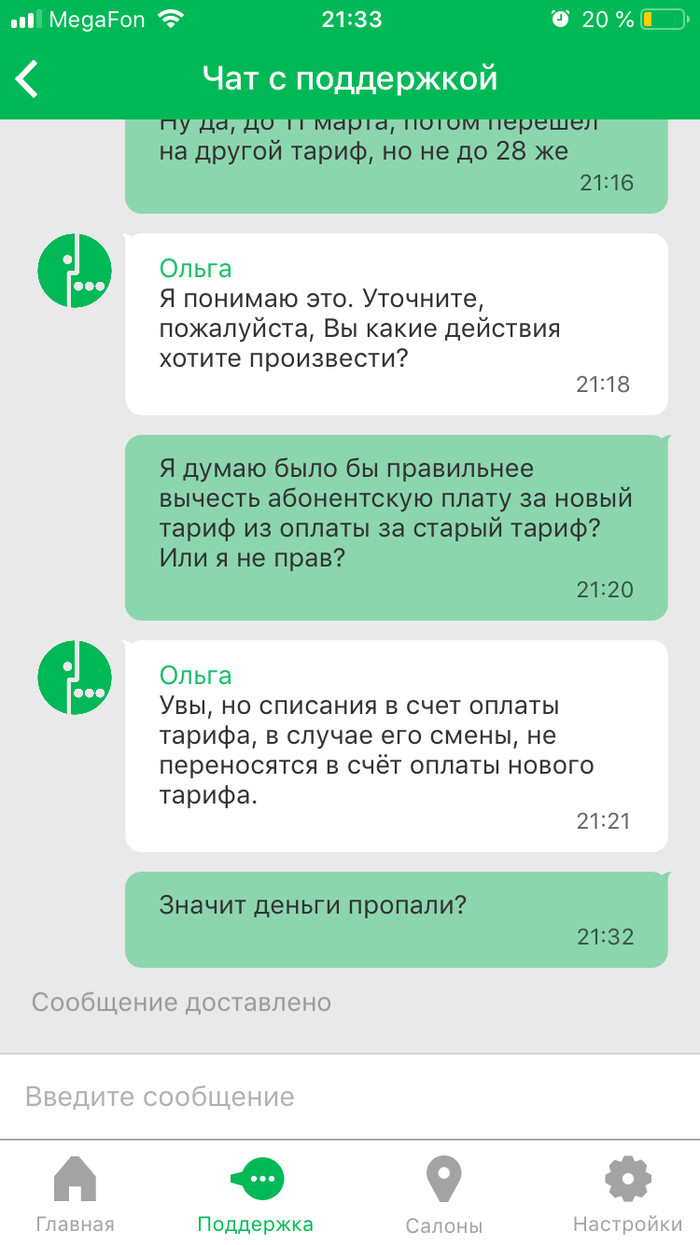
Task: Go back from the support chat
Action: tap(28, 78)
